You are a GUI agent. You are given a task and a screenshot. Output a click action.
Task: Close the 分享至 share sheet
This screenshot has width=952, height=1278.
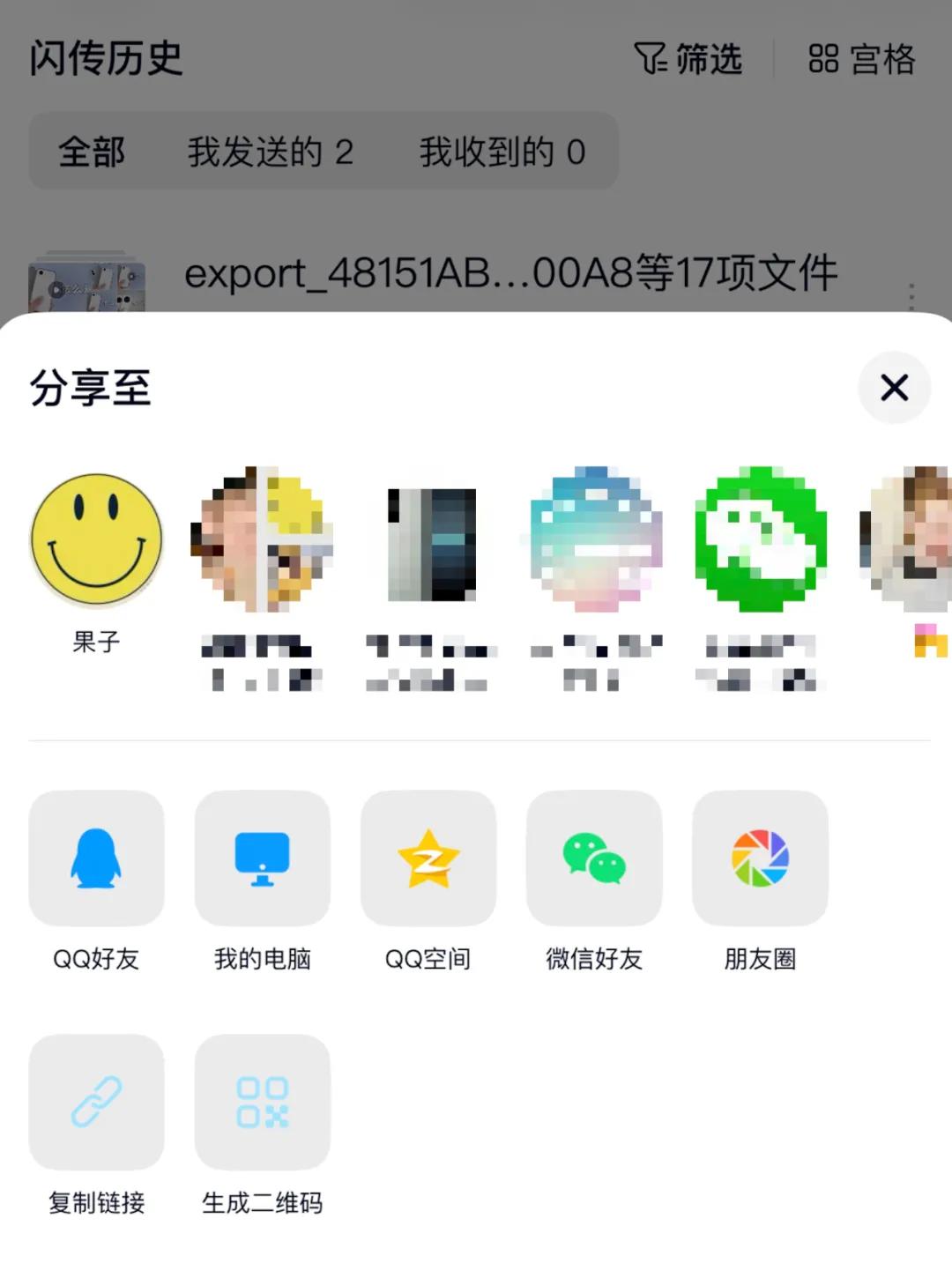[x=895, y=388]
